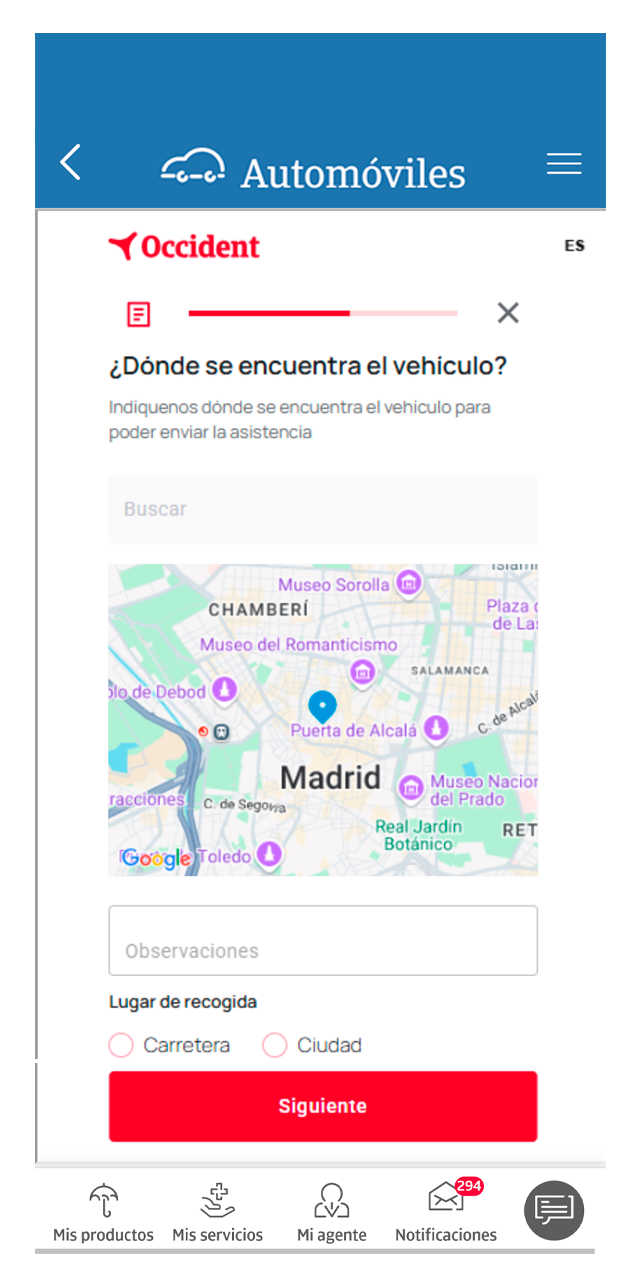Switch to Mis productos tab

pos(104,1212)
